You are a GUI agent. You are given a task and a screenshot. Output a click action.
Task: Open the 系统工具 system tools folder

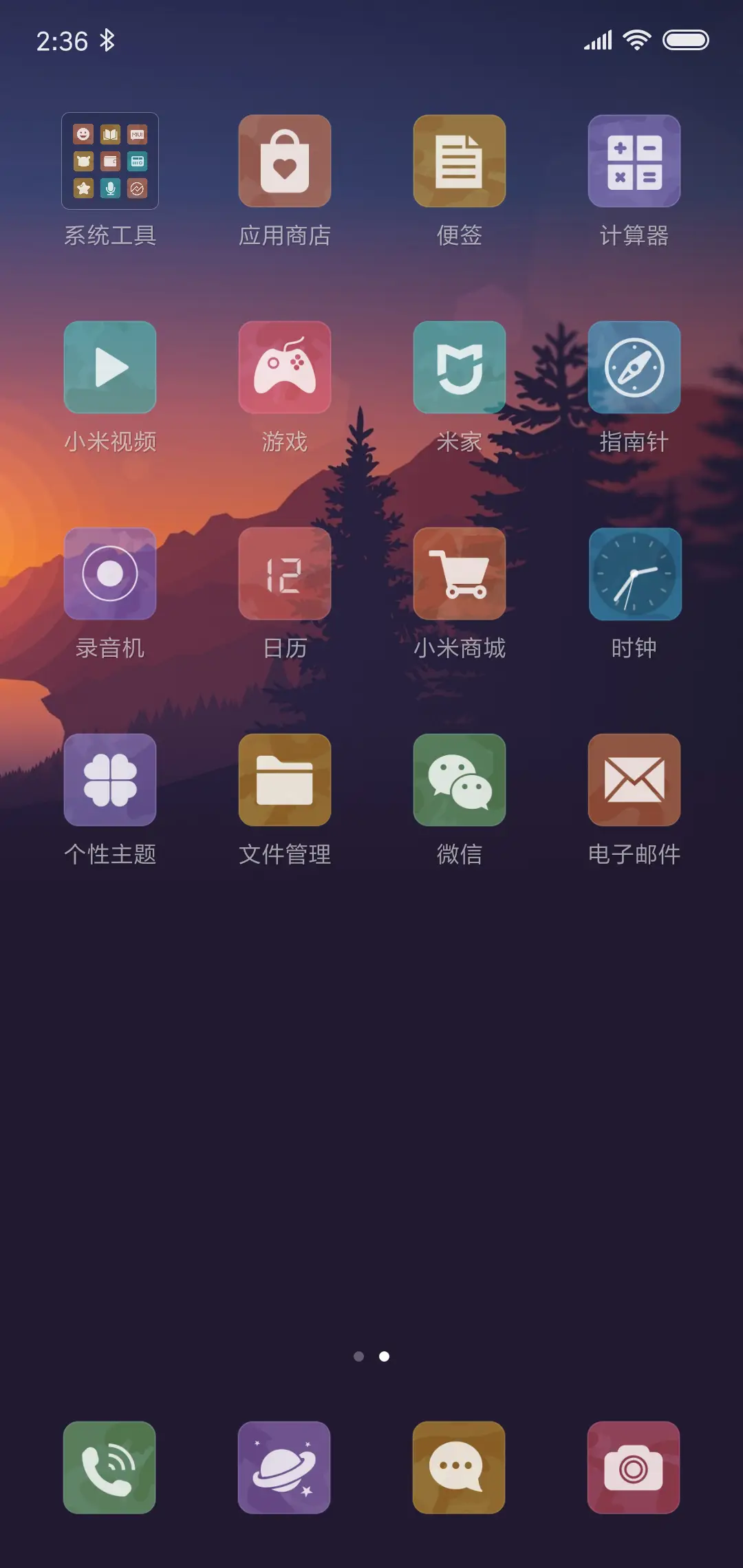pyautogui.click(x=111, y=161)
